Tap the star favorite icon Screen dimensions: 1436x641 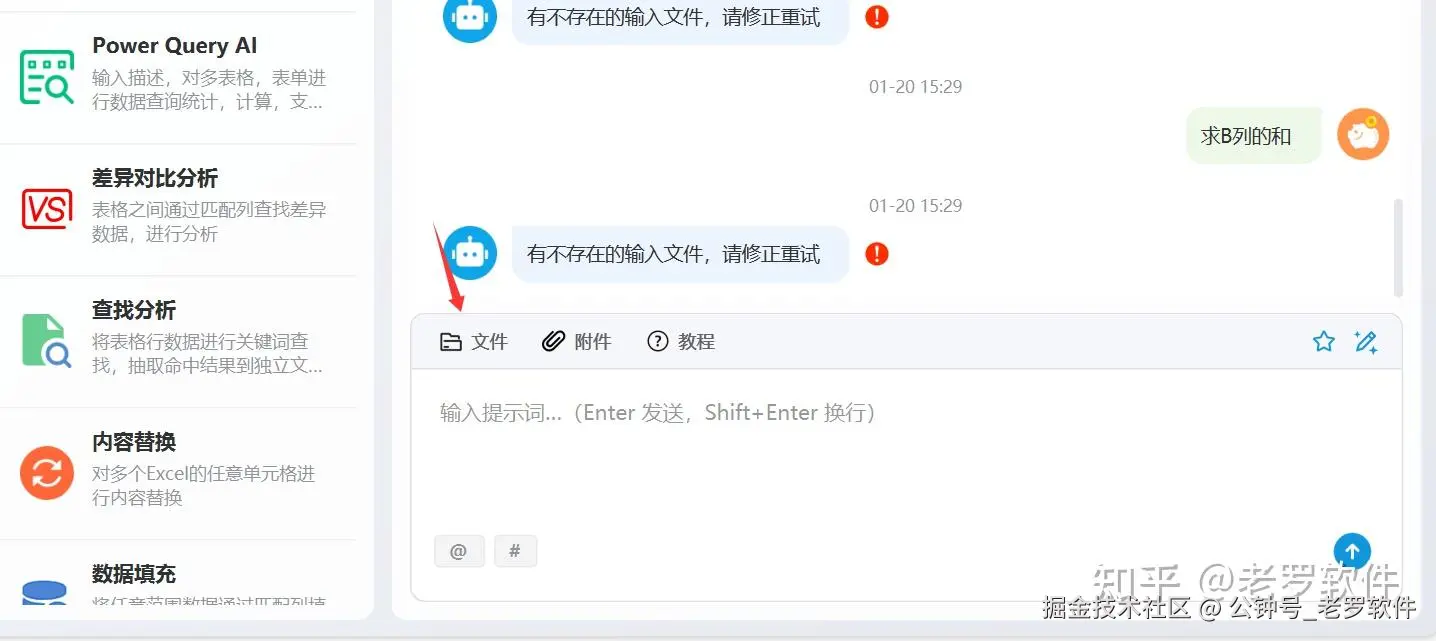1323,342
